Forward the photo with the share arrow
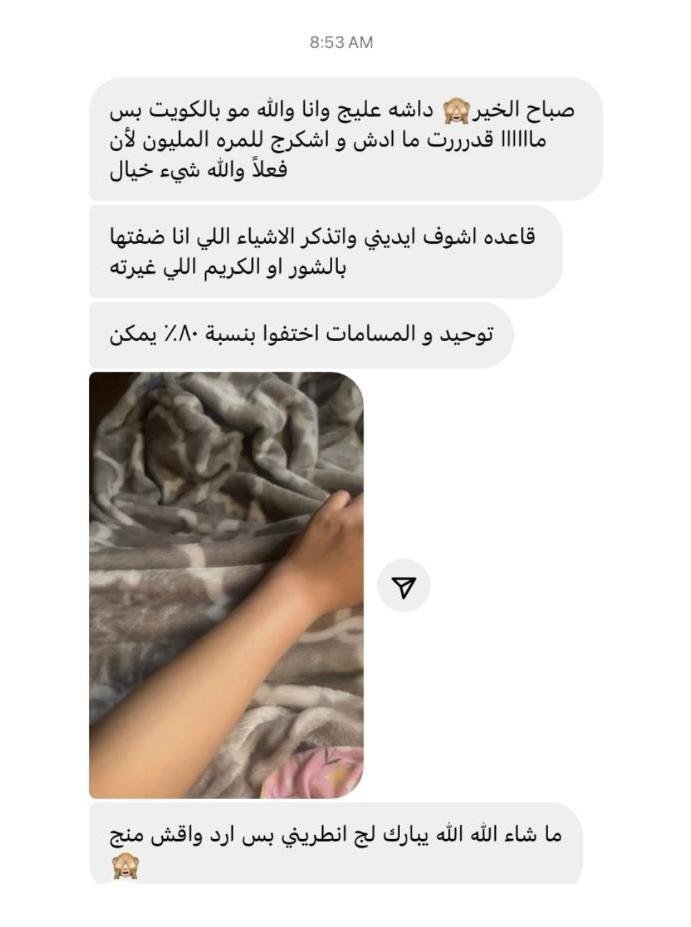Screen dimensions: 691x927 pos(404,587)
